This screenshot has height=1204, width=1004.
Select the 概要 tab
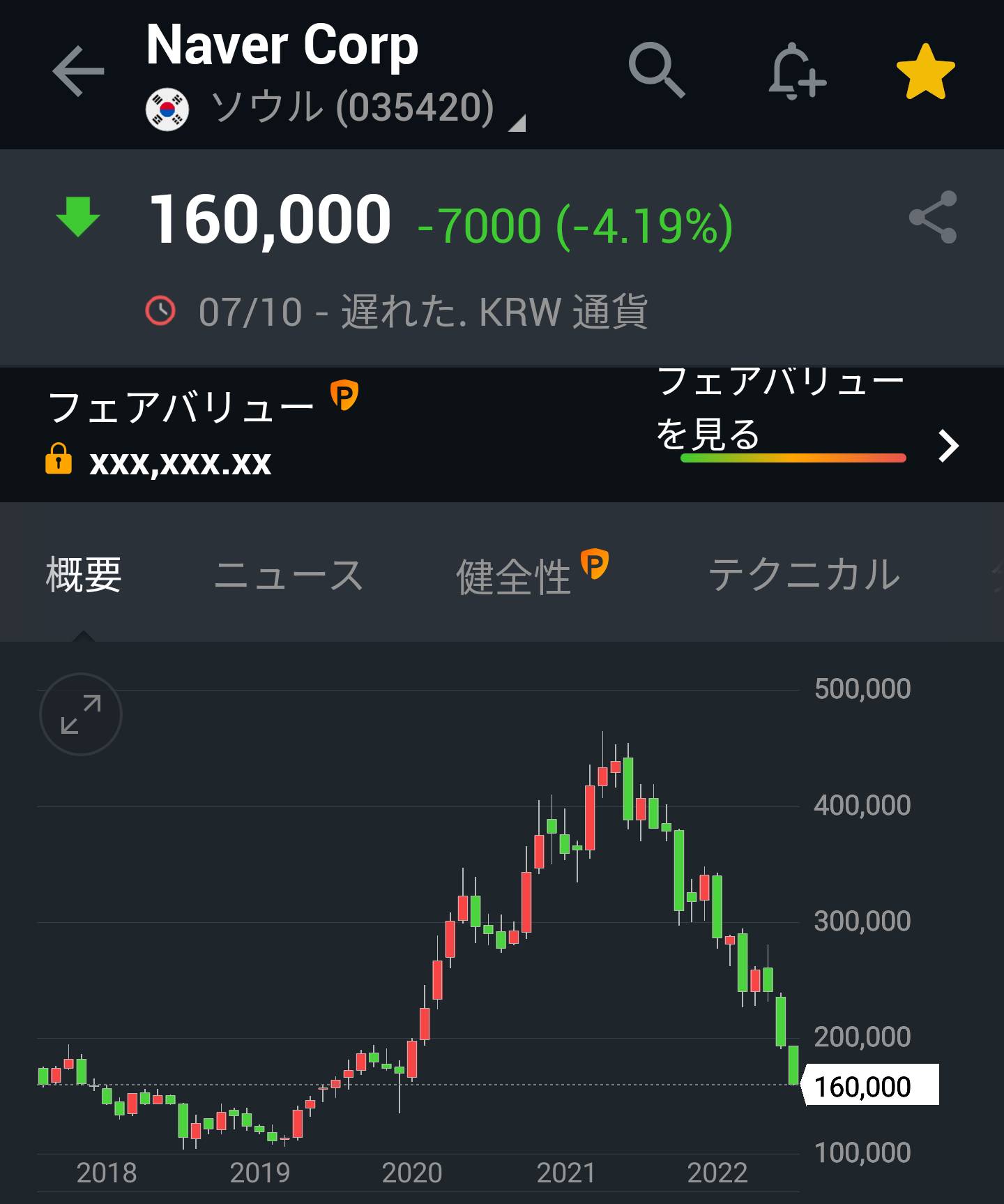pyautogui.click(x=84, y=575)
